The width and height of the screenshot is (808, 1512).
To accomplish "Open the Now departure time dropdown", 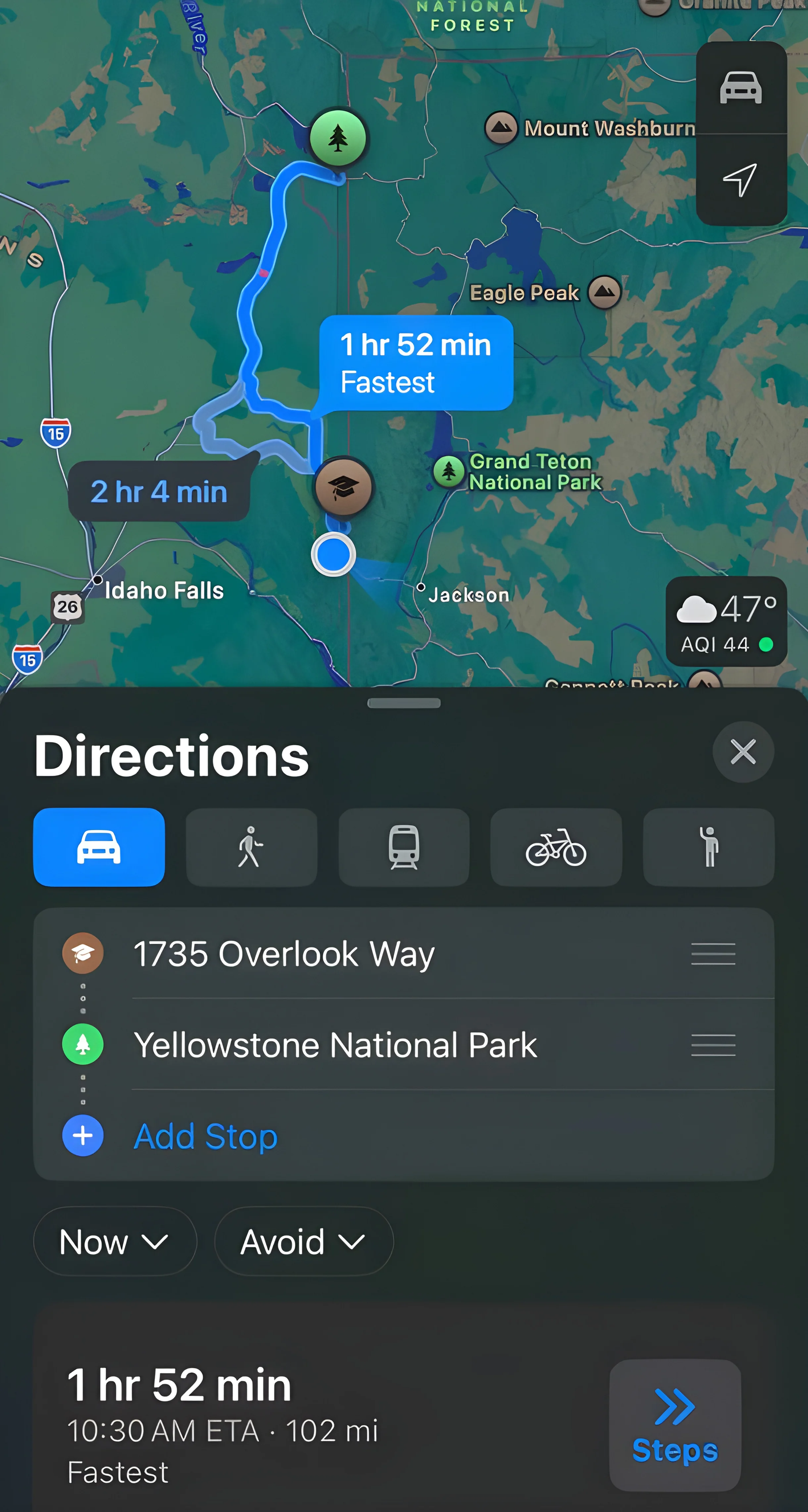I will coord(115,1241).
